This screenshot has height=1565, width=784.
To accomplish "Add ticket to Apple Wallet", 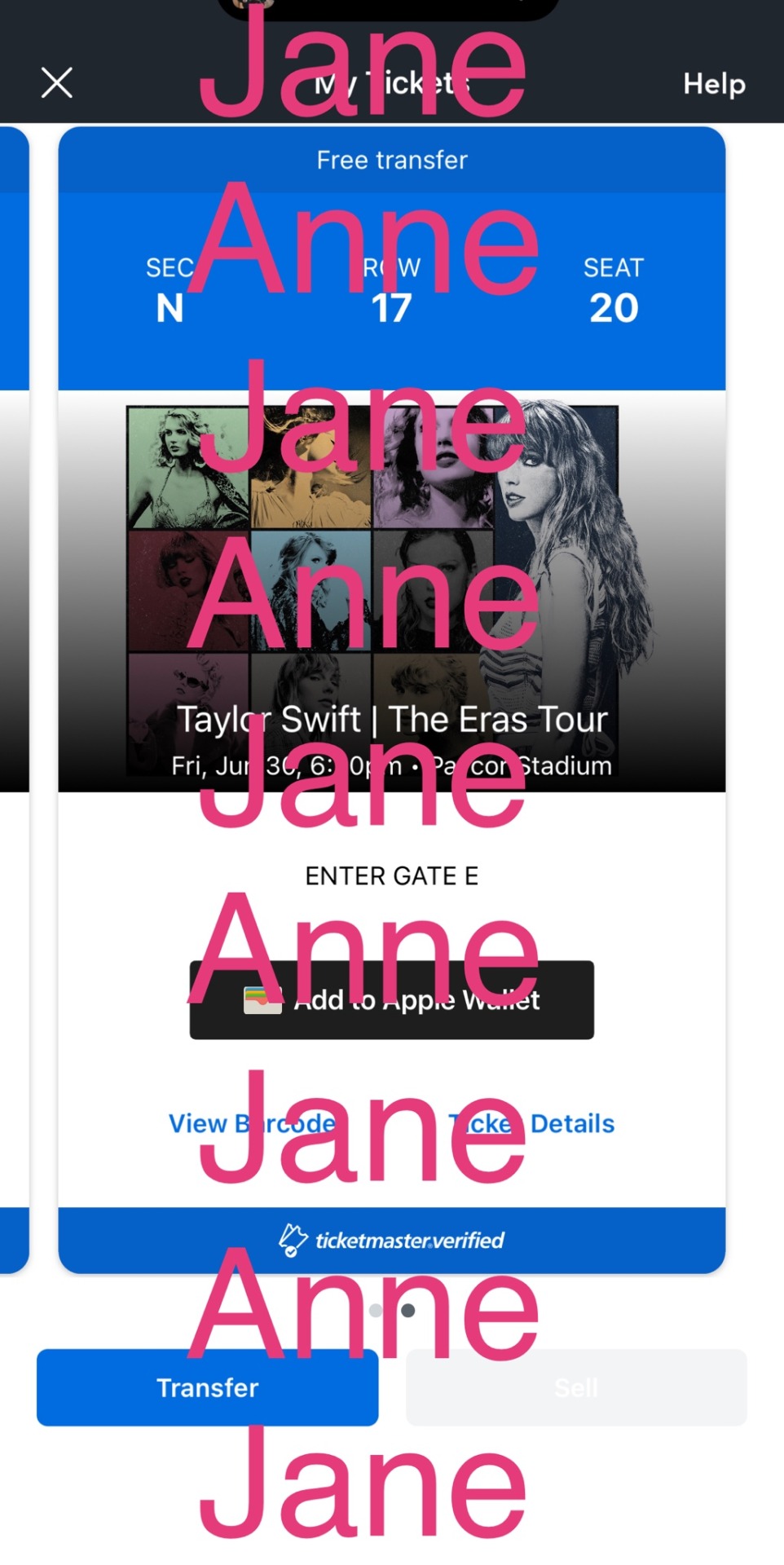I will (x=391, y=999).
